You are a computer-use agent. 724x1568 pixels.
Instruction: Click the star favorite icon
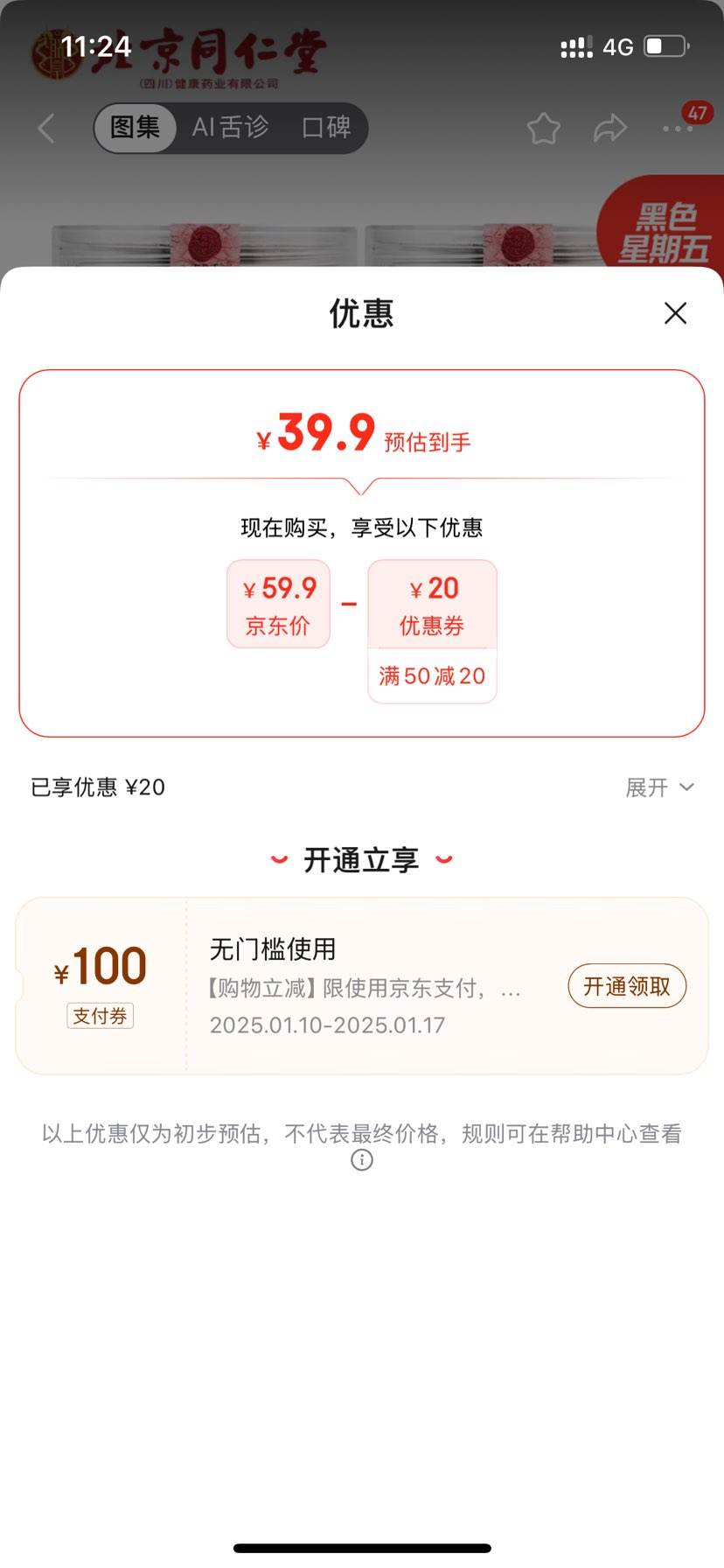pyautogui.click(x=543, y=128)
